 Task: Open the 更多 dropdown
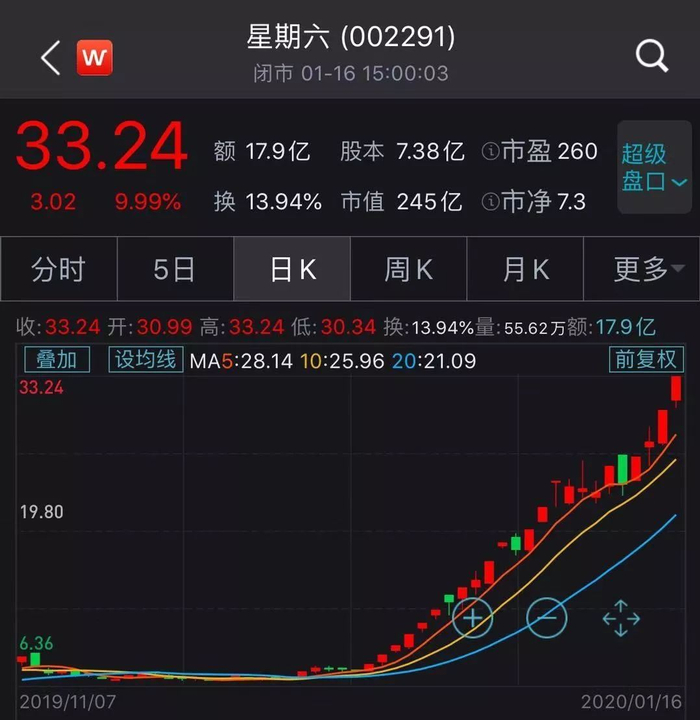(641, 269)
